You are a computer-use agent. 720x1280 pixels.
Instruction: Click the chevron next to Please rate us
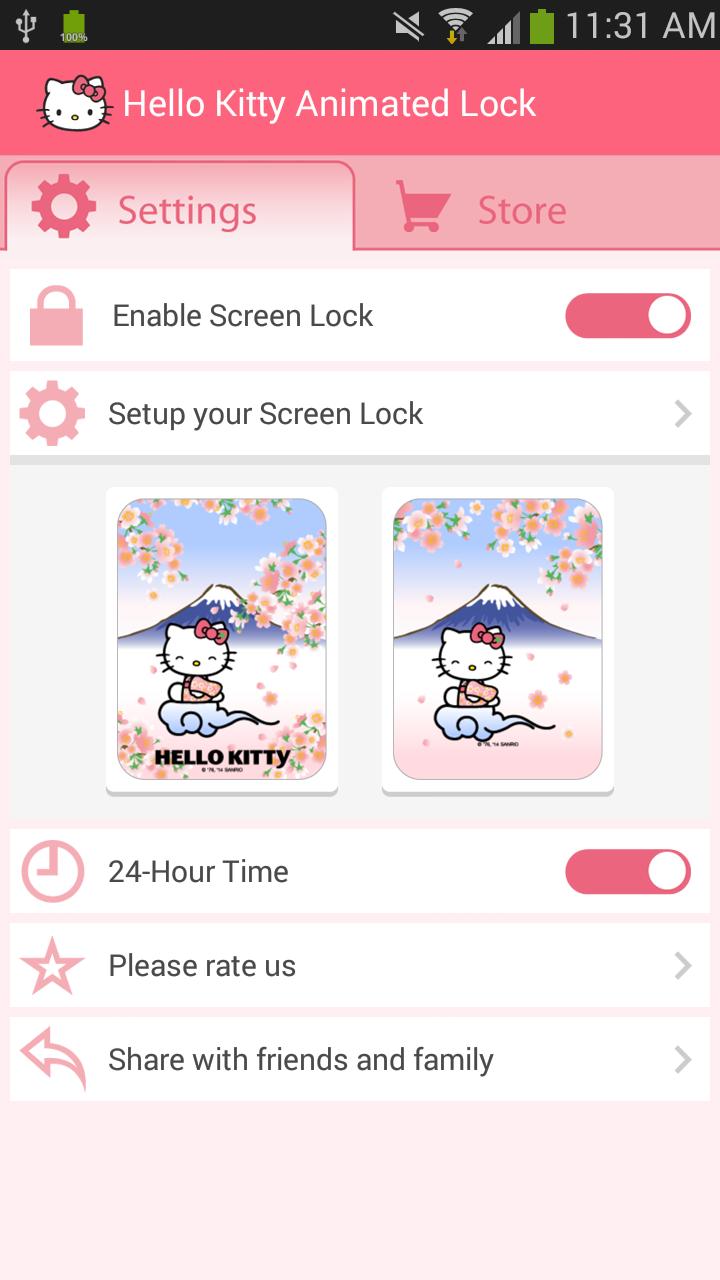[x=683, y=965]
